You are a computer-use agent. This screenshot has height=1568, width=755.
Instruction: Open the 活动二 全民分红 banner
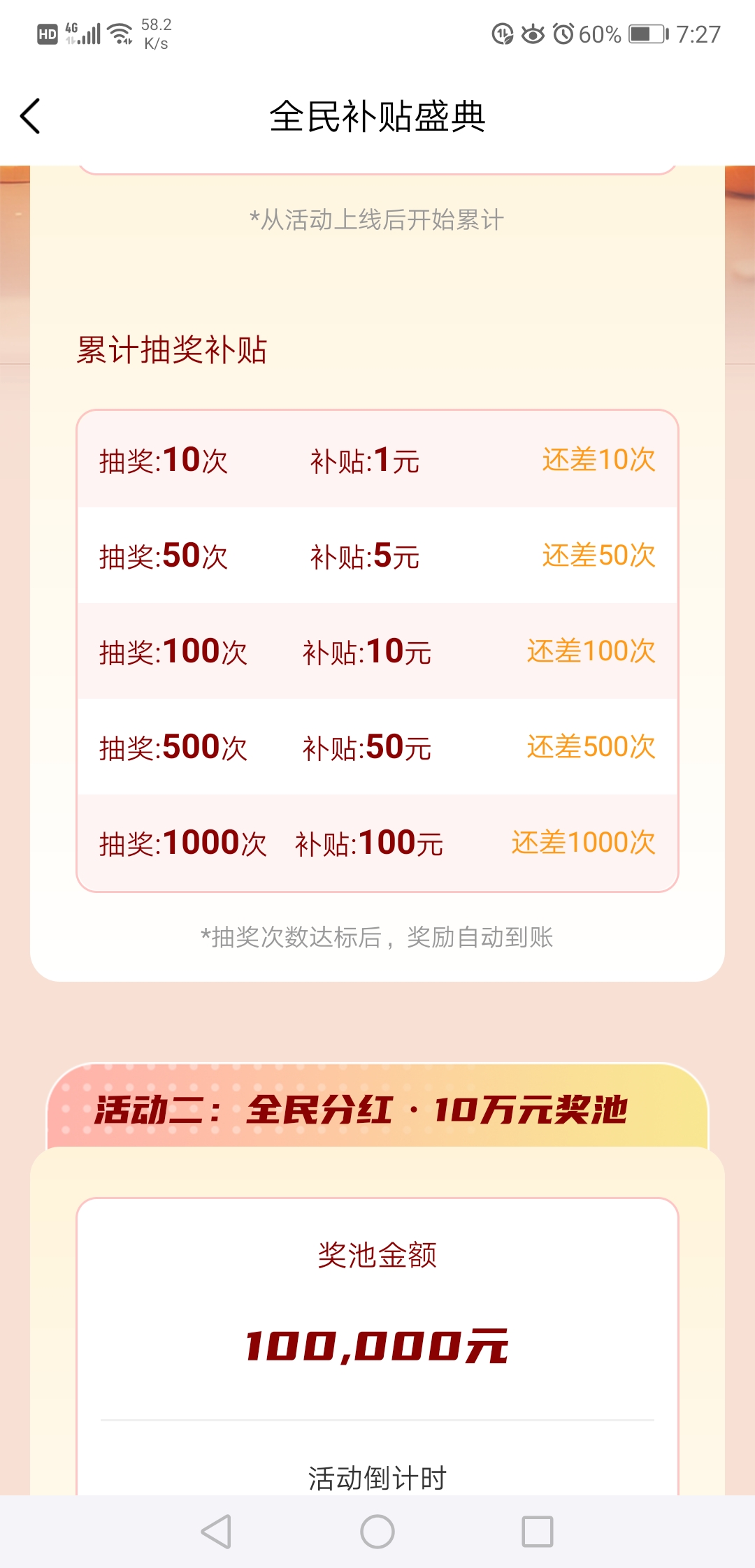(x=377, y=1110)
